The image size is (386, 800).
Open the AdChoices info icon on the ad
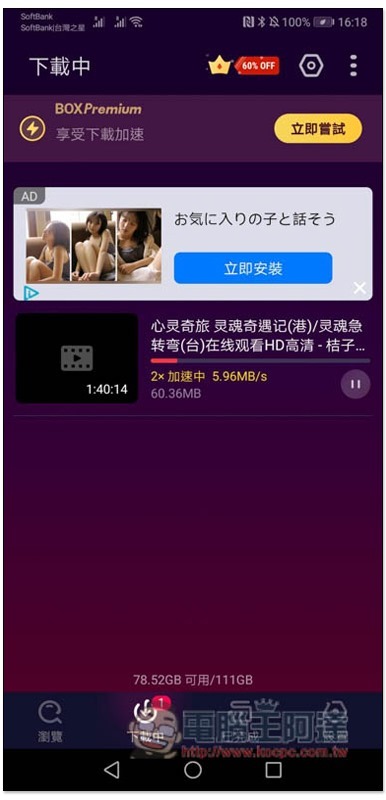pos(31,293)
